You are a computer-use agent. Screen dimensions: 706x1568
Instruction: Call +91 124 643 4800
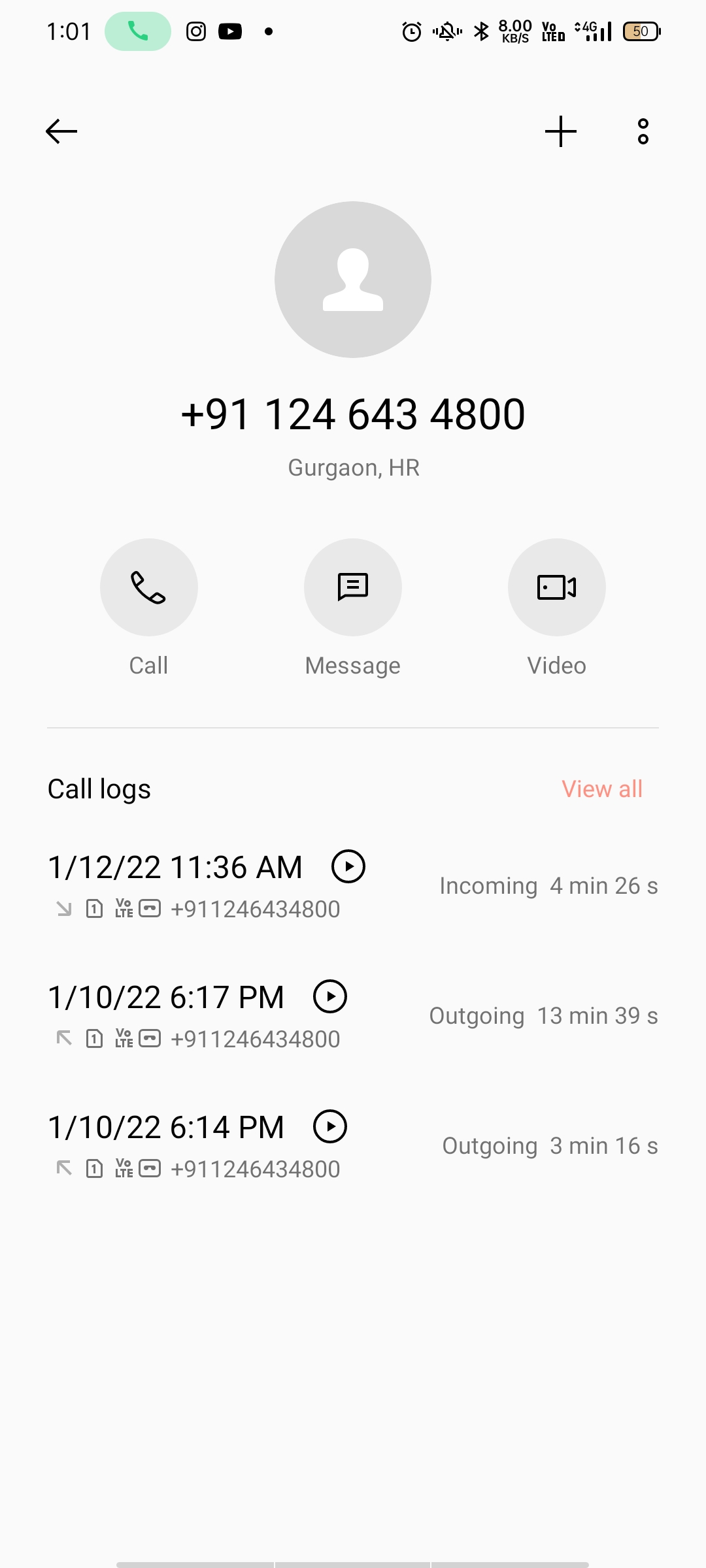pyautogui.click(x=149, y=587)
